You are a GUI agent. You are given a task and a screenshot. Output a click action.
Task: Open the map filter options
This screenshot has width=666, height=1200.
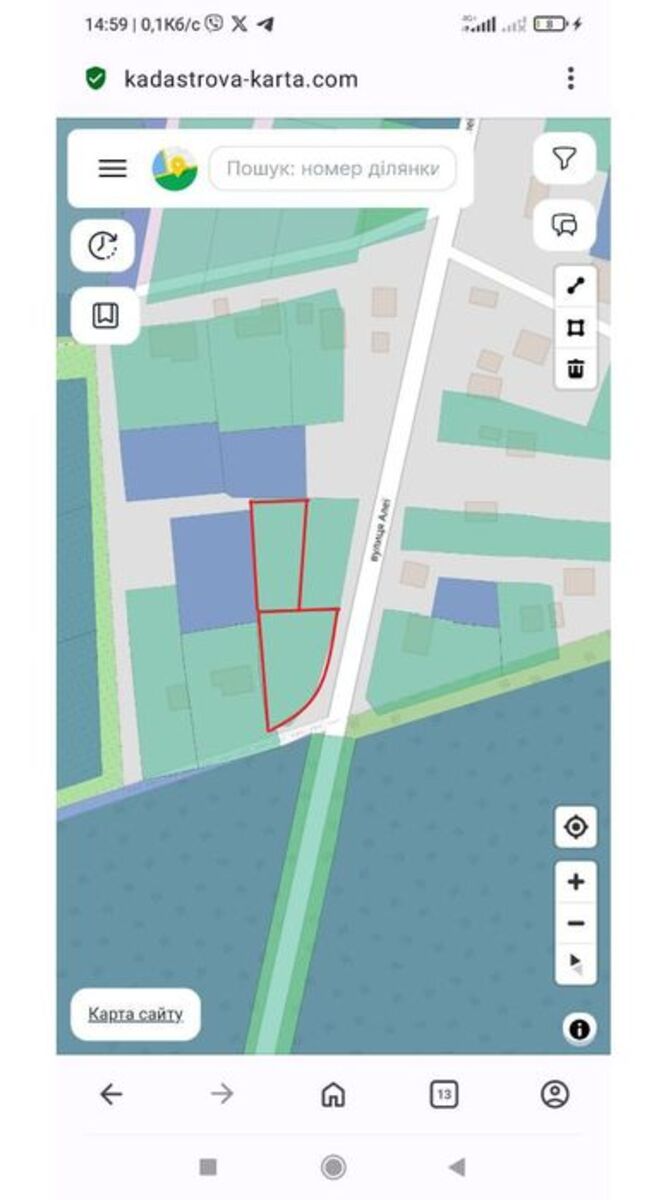tap(565, 159)
